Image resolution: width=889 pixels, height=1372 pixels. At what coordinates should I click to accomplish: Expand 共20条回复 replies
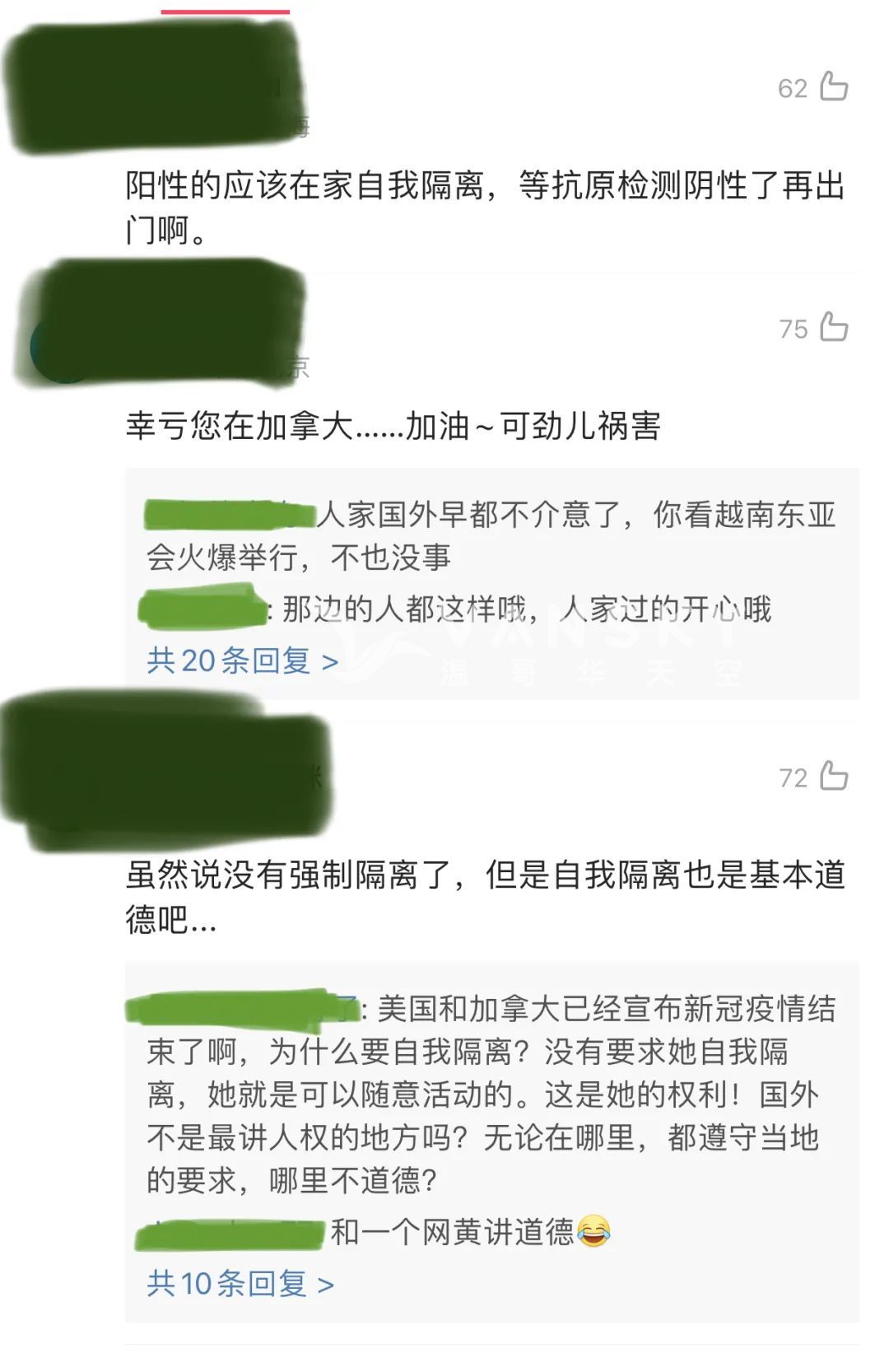[x=243, y=660]
